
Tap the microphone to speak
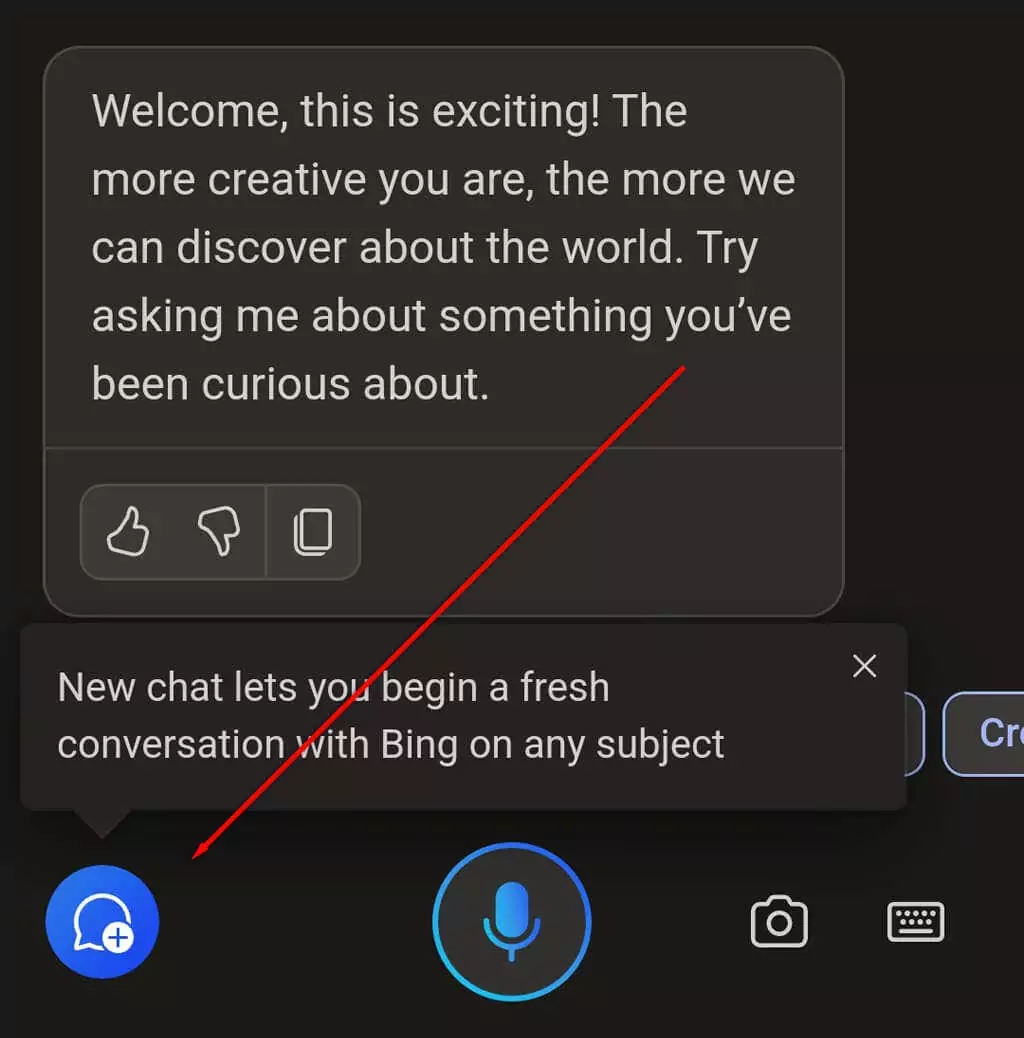[x=511, y=921]
